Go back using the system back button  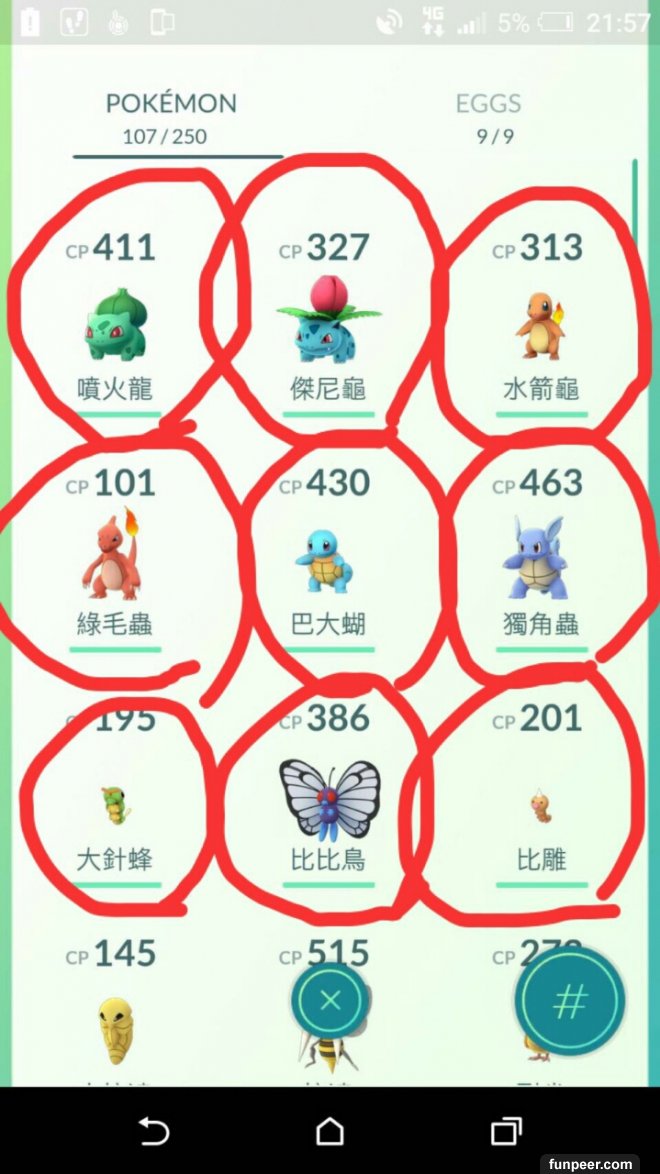[153, 1131]
